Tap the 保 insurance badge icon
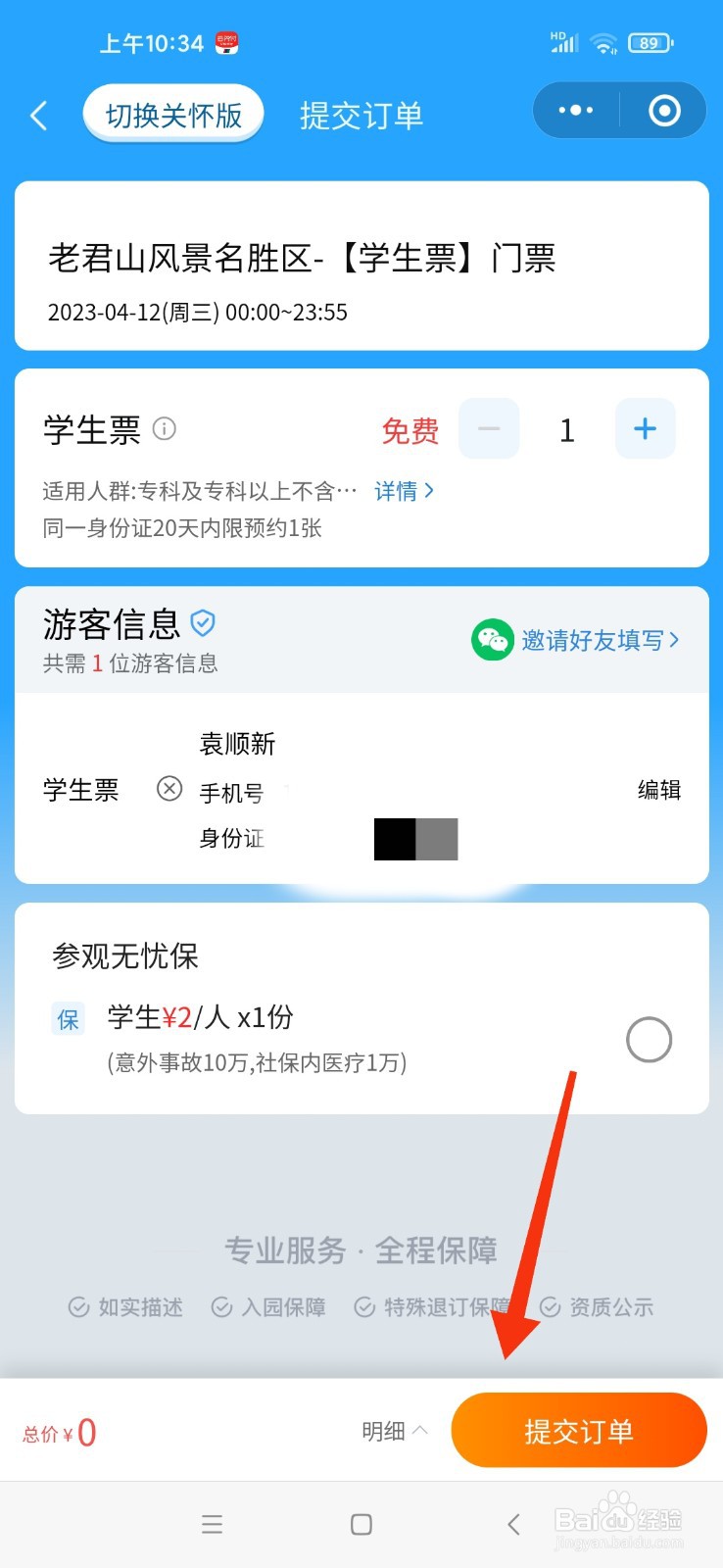 pyautogui.click(x=68, y=1019)
